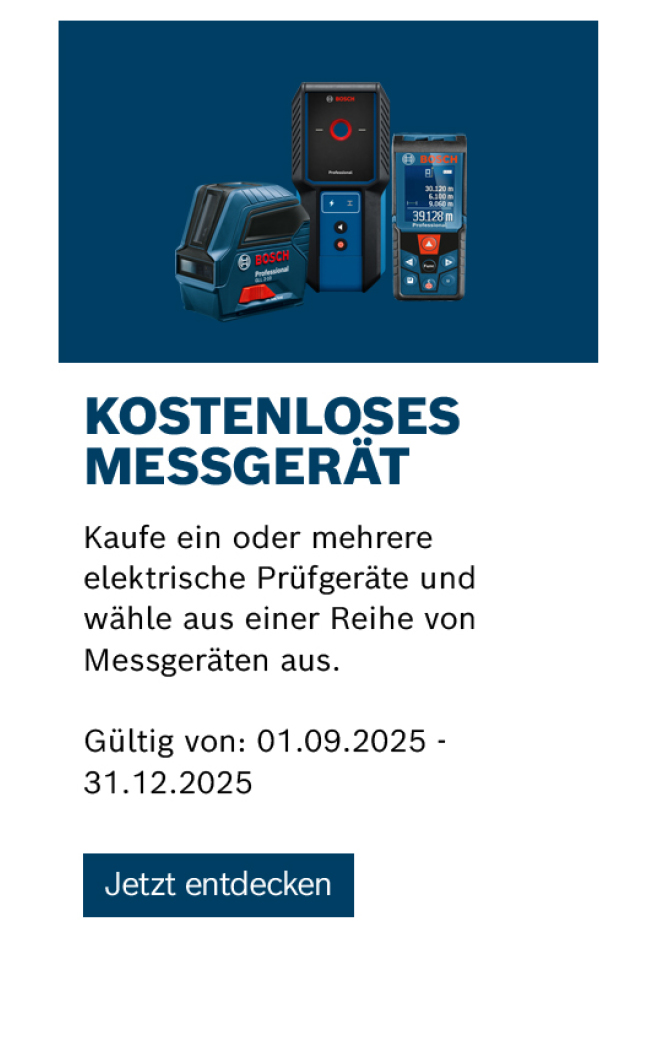Tap the Jetzt entdecken button
650x1056 pixels.
pyautogui.click(x=218, y=885)
